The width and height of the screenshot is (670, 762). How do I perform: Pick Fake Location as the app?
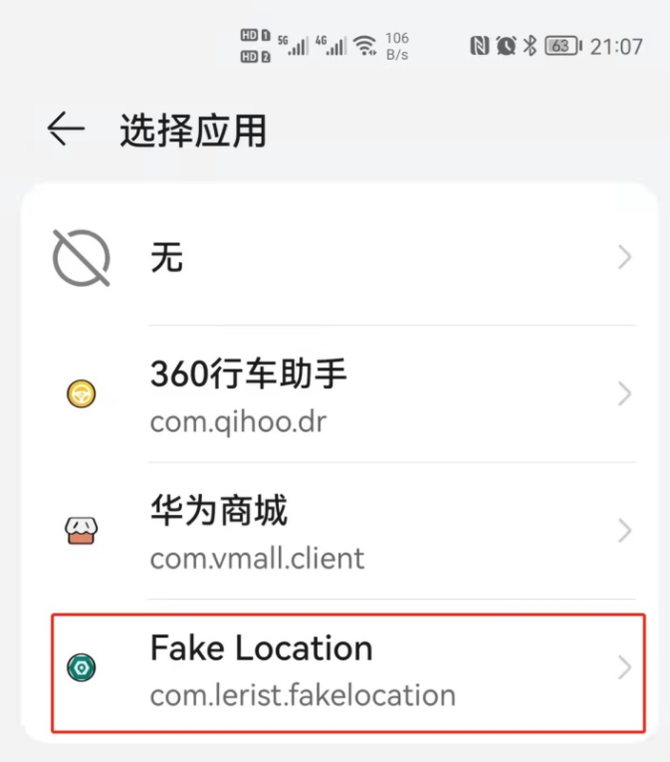tap(340, 668)
